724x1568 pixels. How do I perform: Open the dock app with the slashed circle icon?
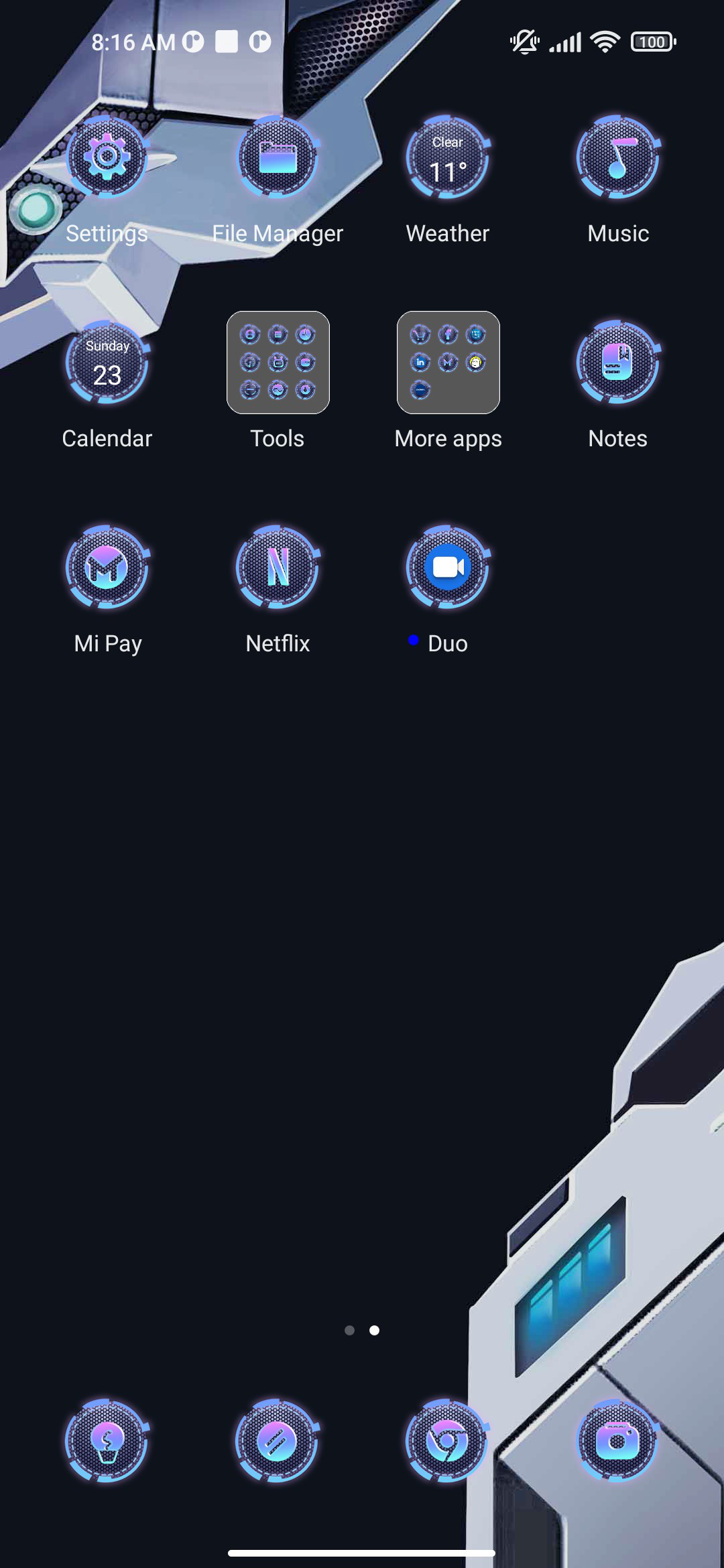coord(278,1441)
